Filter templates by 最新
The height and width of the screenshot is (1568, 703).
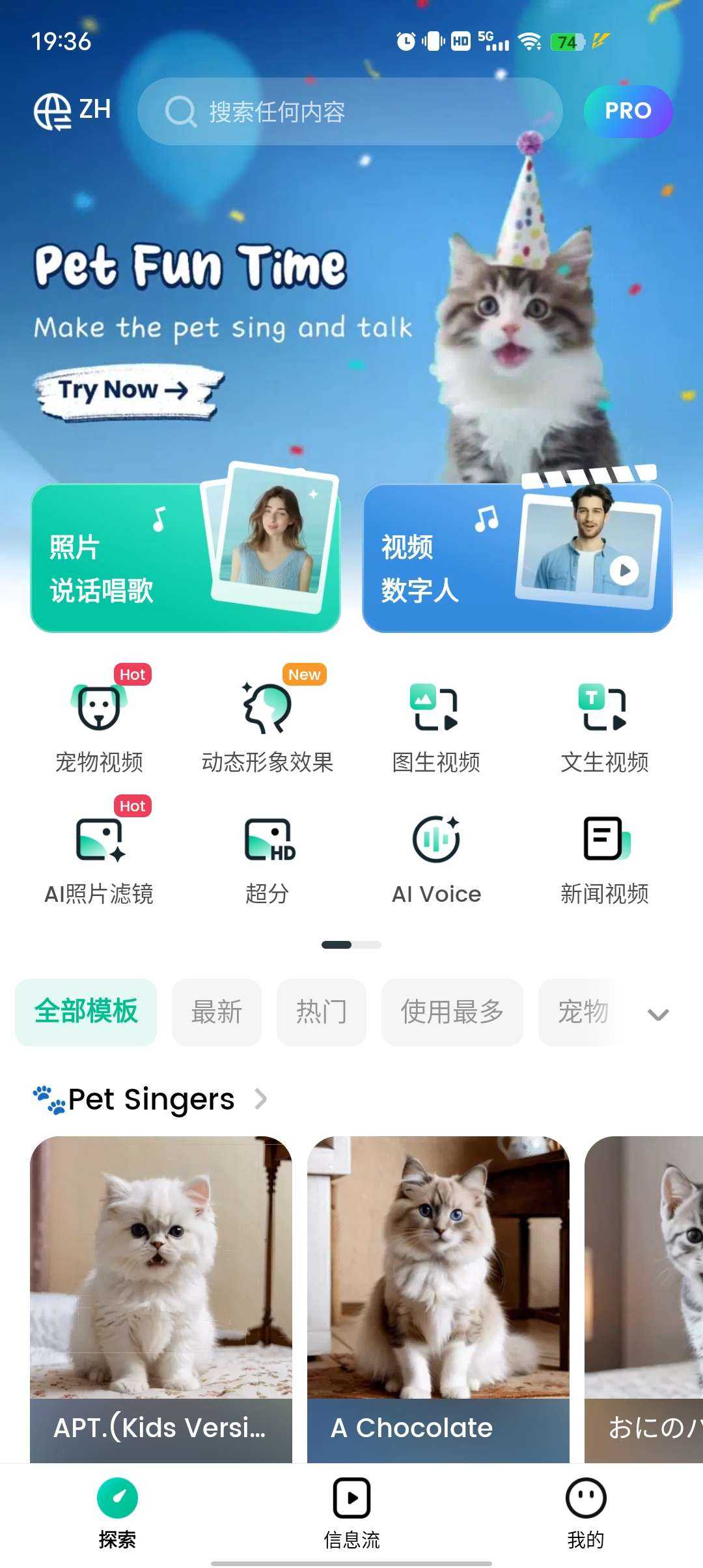[217, 1012]
